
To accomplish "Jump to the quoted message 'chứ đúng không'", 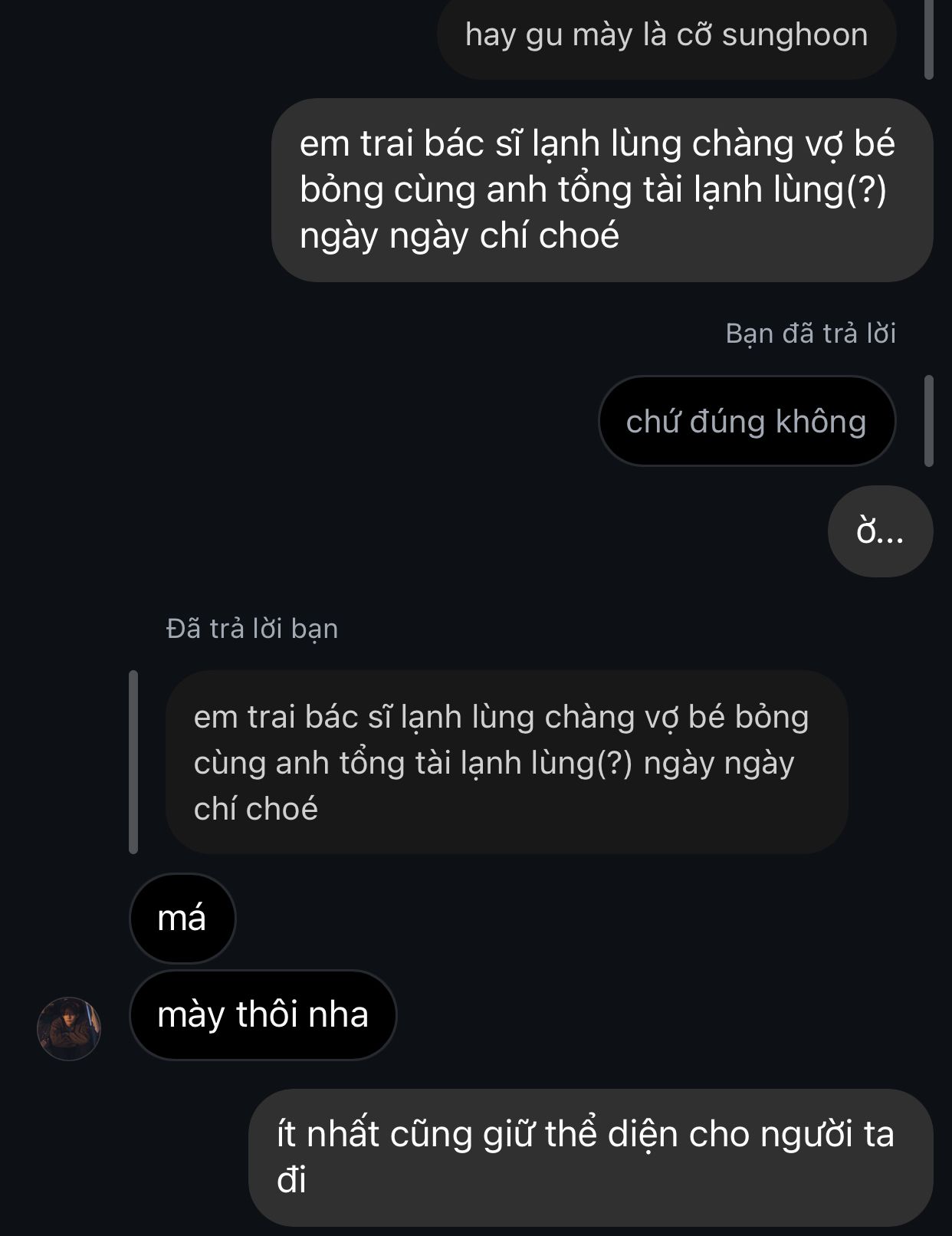I will 746,421.
